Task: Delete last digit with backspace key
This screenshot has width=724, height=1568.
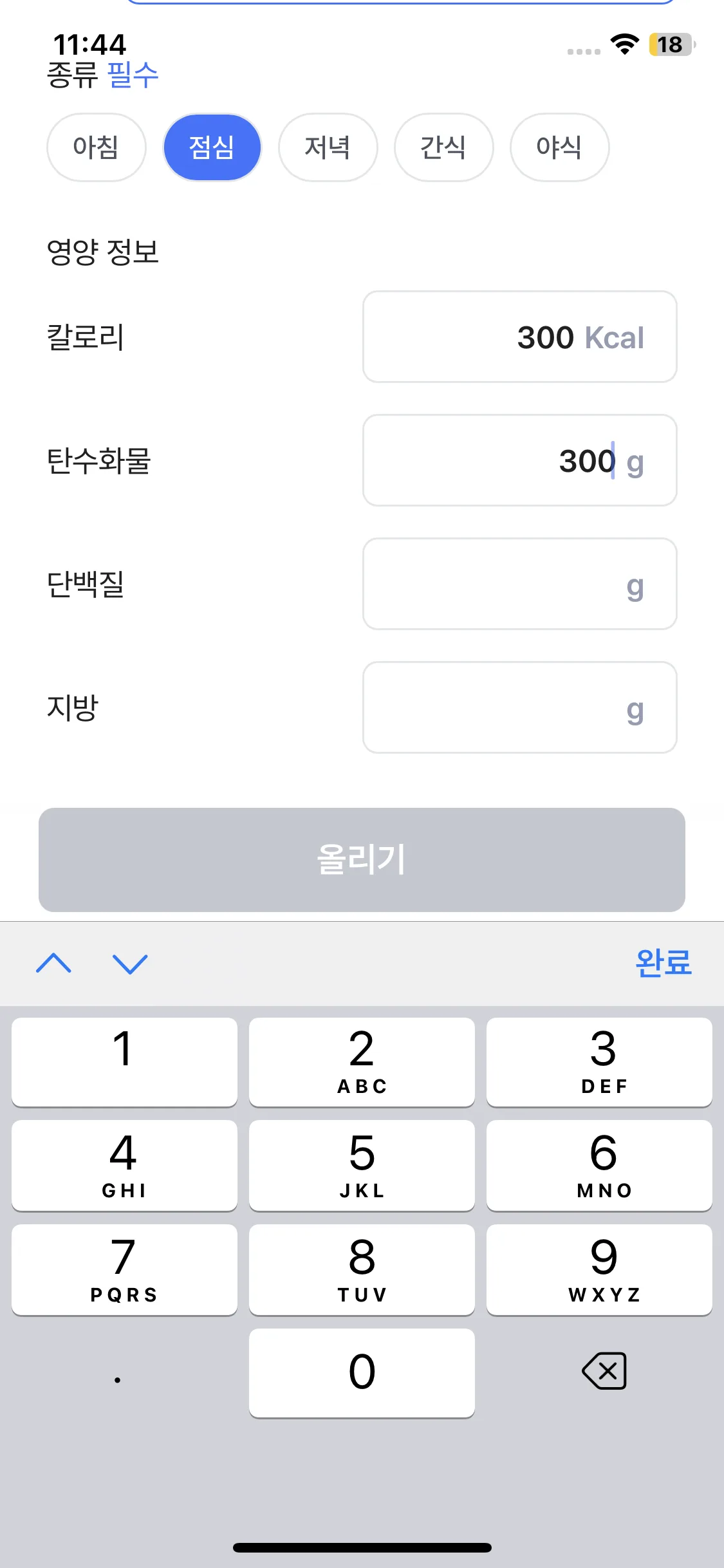Action: click(x=604, y=1371)
